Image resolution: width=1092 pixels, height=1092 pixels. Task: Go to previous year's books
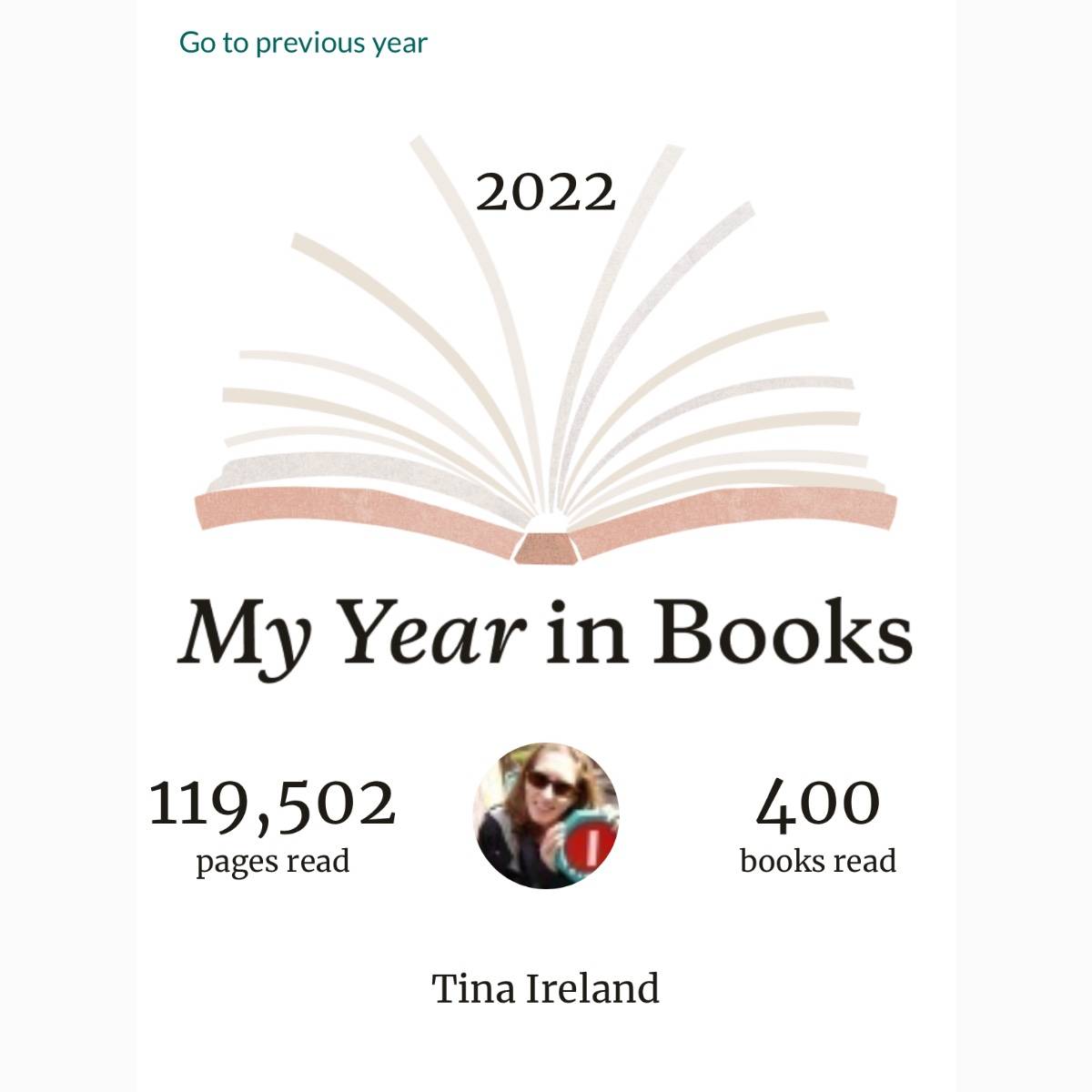pos(303,43)
